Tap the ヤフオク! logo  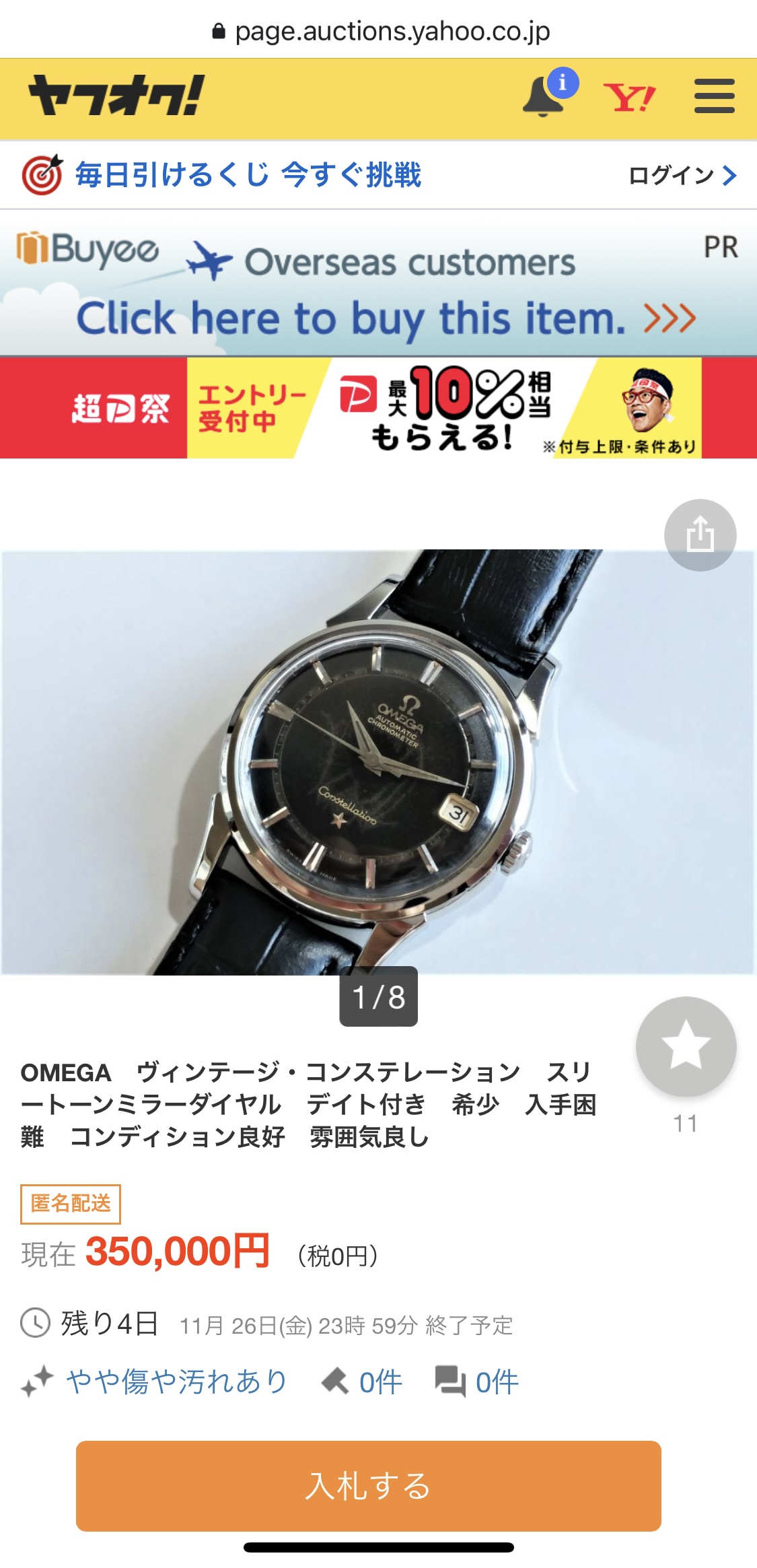pos(116,96)
